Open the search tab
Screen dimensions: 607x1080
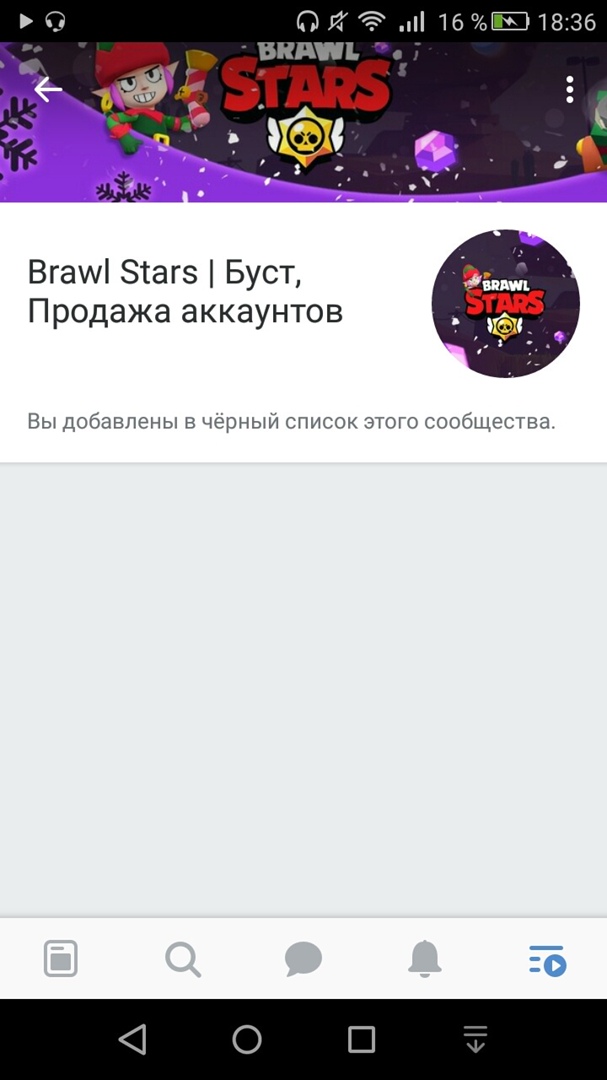[182, 959]
